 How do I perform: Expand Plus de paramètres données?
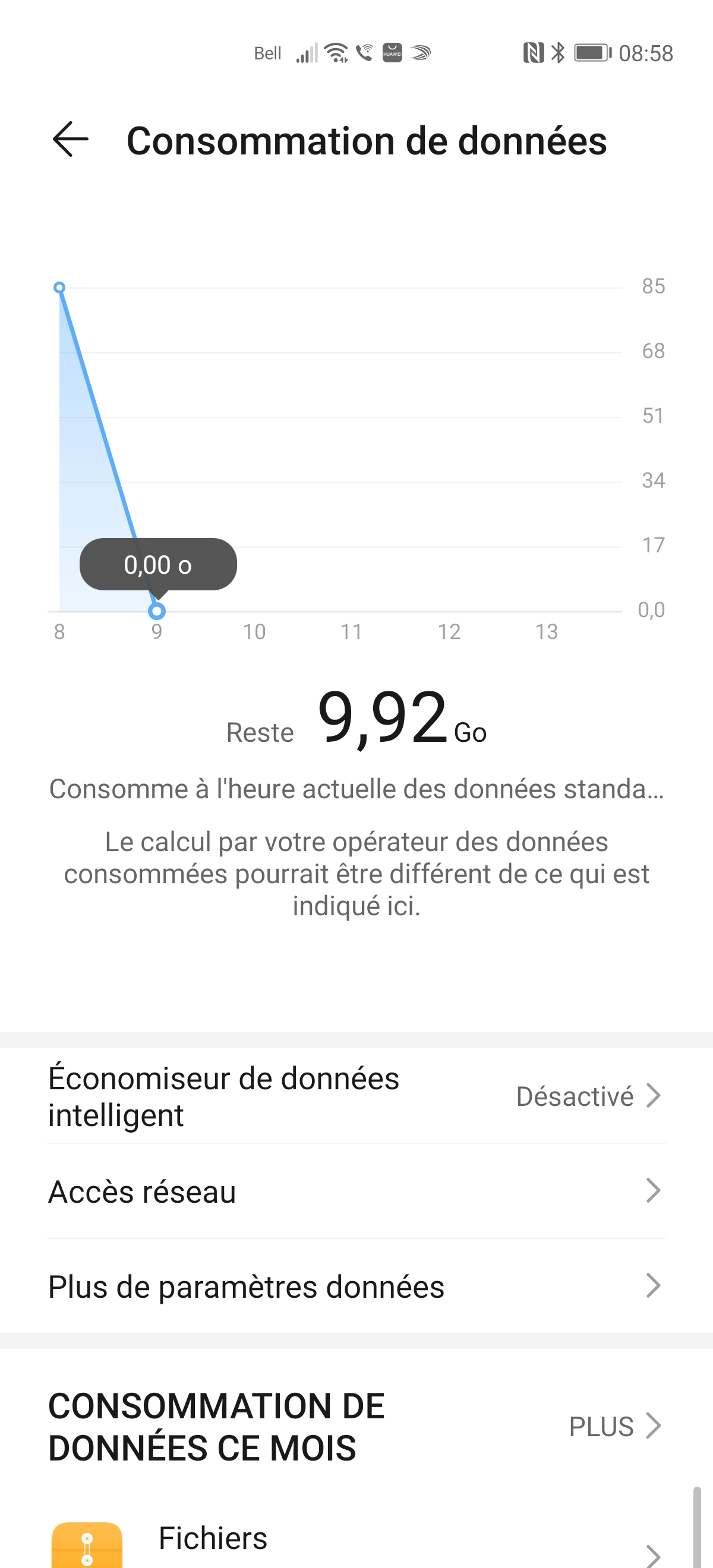[246, 1285]
